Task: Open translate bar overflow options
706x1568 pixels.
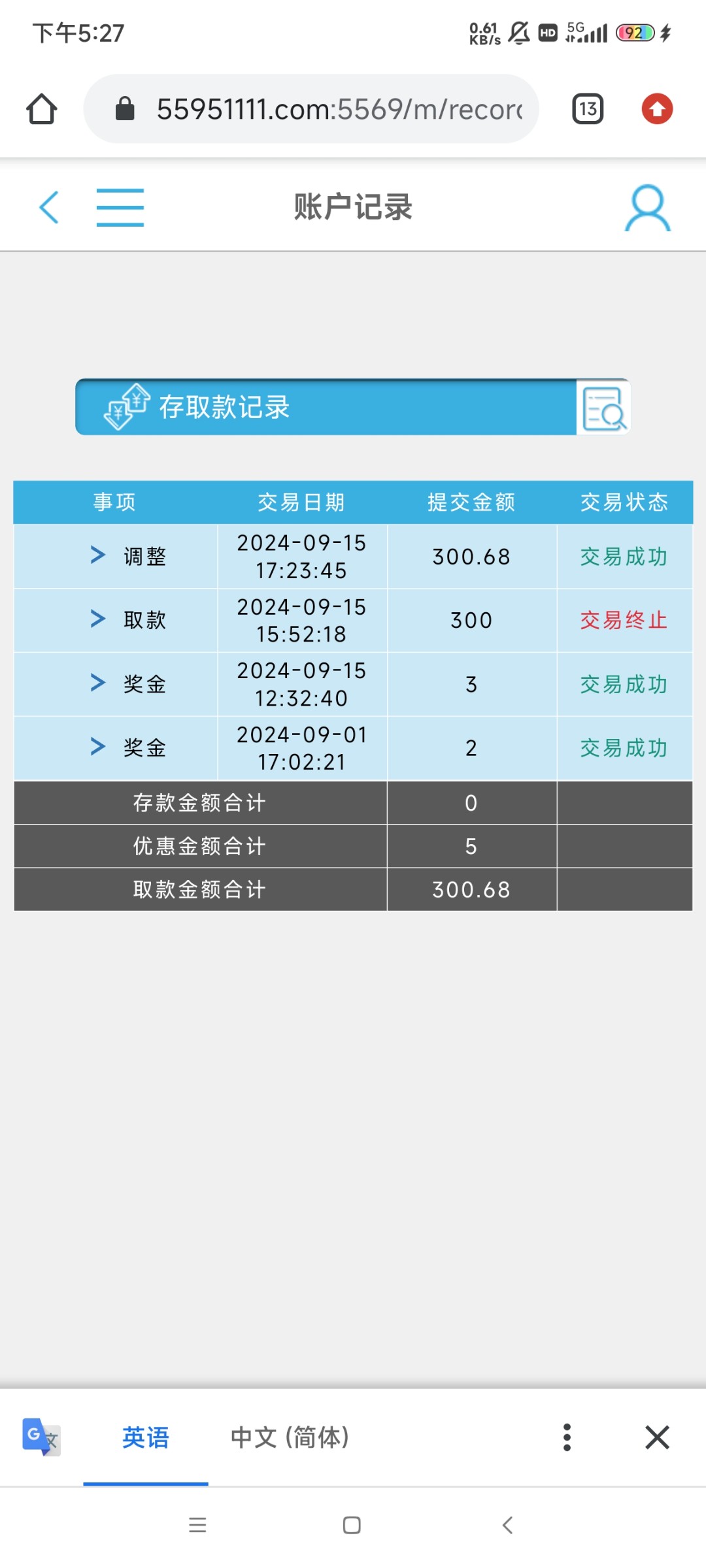Action: (x=567, y=1438)
